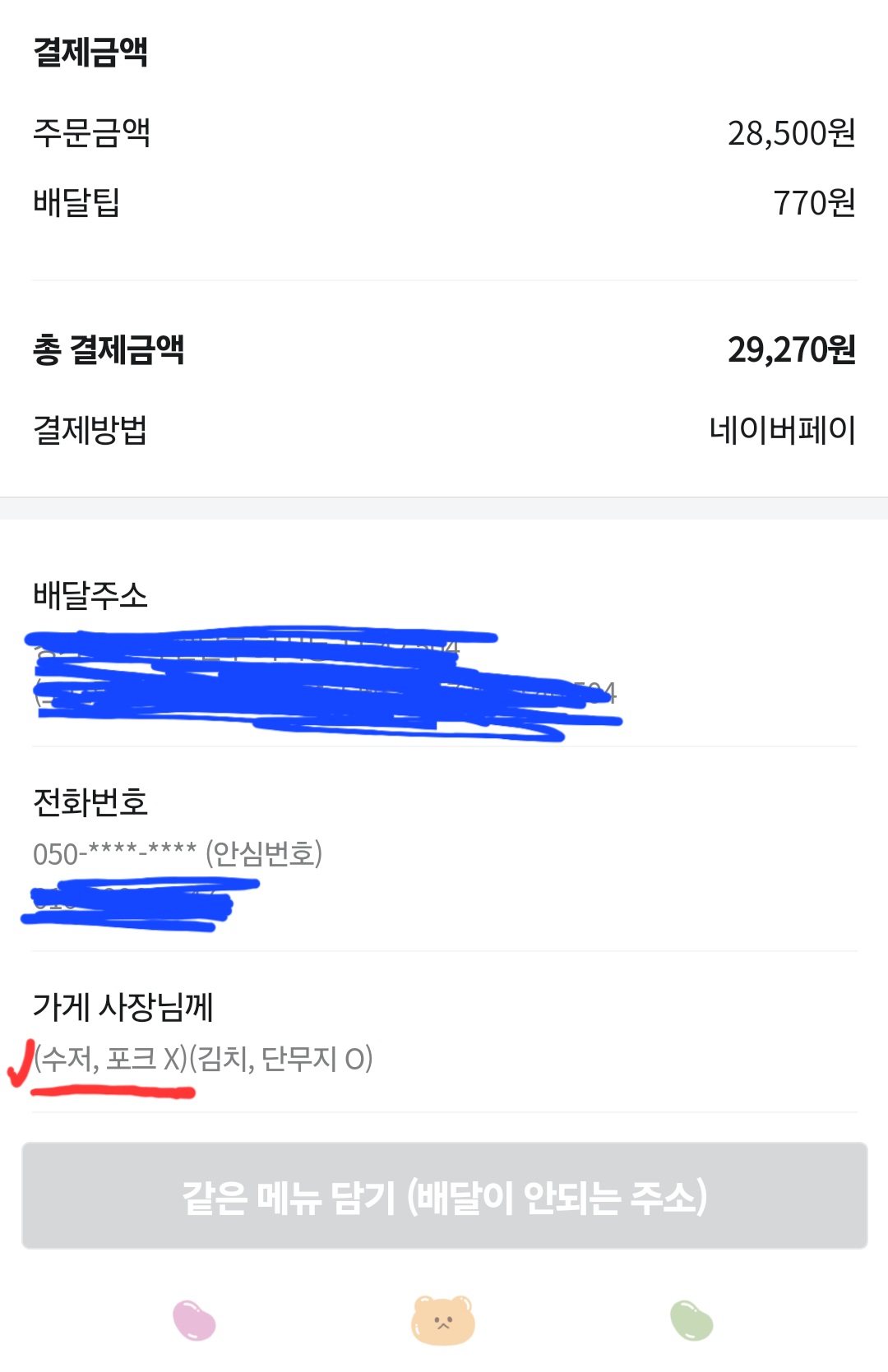Tap the green bean icon
This screenshot has height=1372, width=888.
coord(691,1320)
